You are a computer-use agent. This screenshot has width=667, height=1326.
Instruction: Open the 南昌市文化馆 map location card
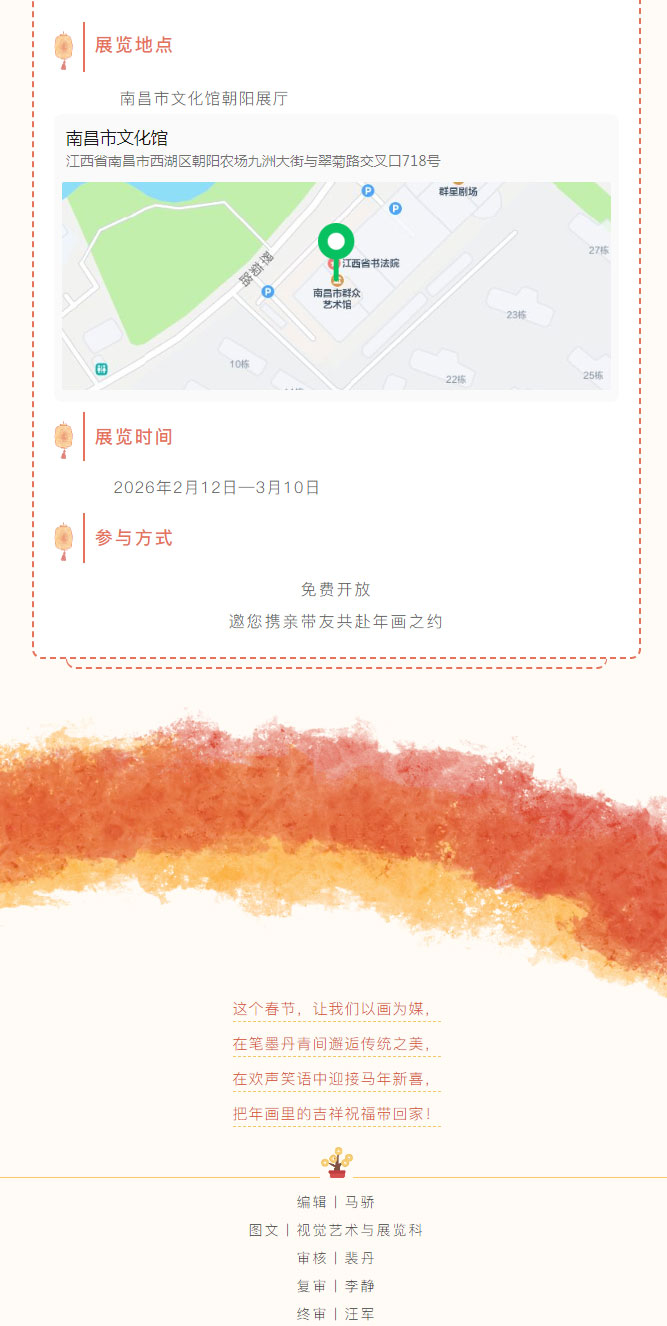pyautogui.click(x=336, y=258)
